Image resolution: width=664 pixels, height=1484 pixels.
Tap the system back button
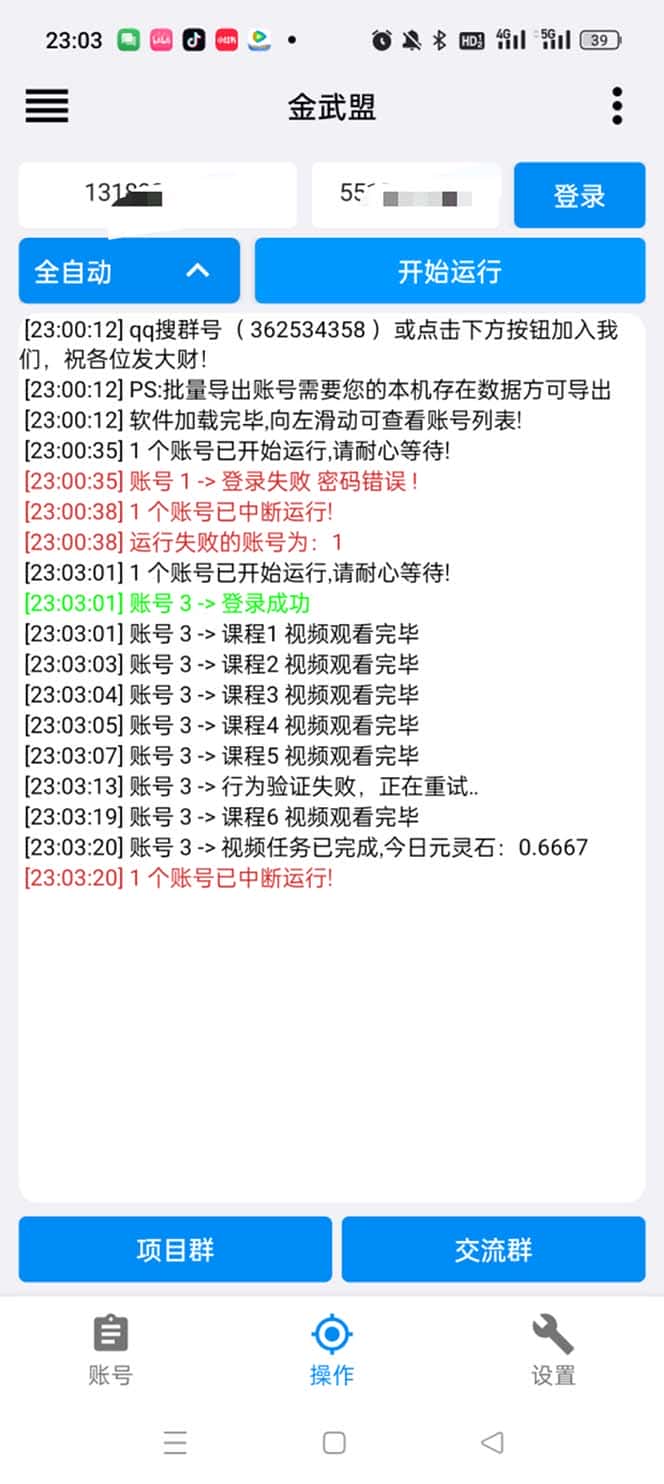tap(492, 1442)
